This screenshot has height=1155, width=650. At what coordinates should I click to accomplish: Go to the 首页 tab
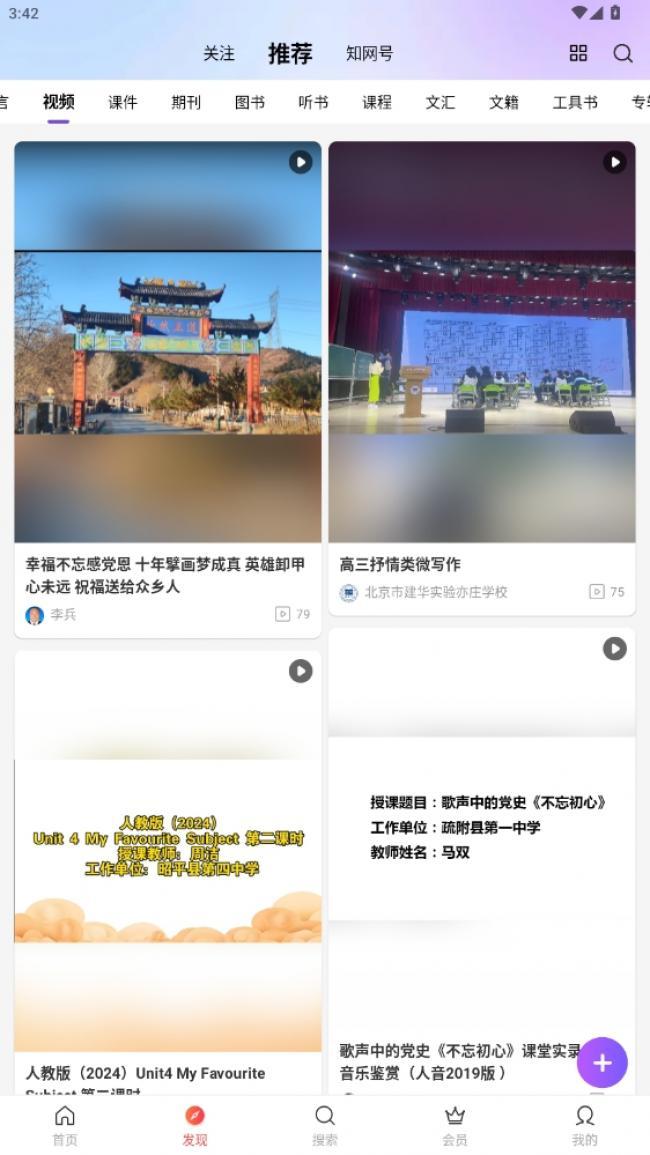(x=65, y=1126)
